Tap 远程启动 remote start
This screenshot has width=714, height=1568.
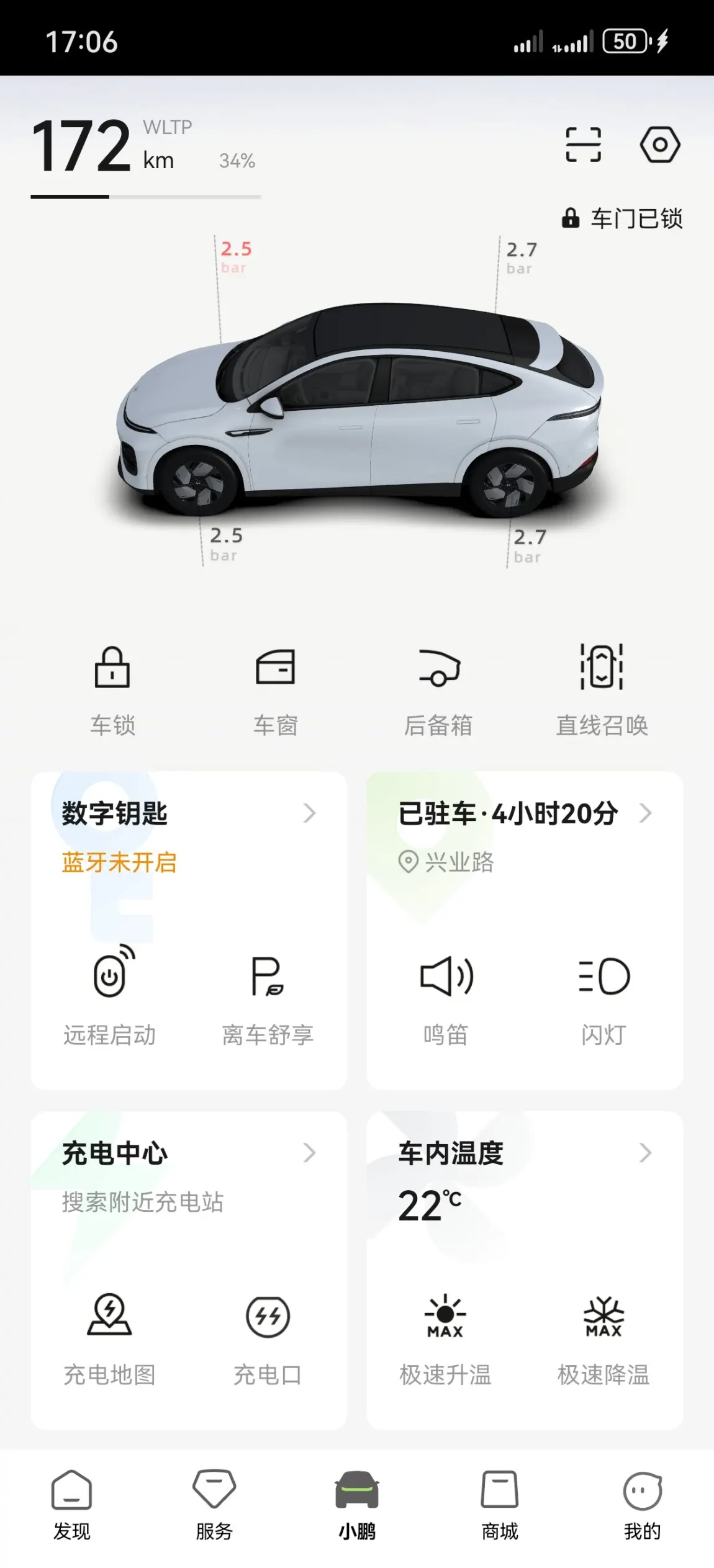(x=110, y=998)
